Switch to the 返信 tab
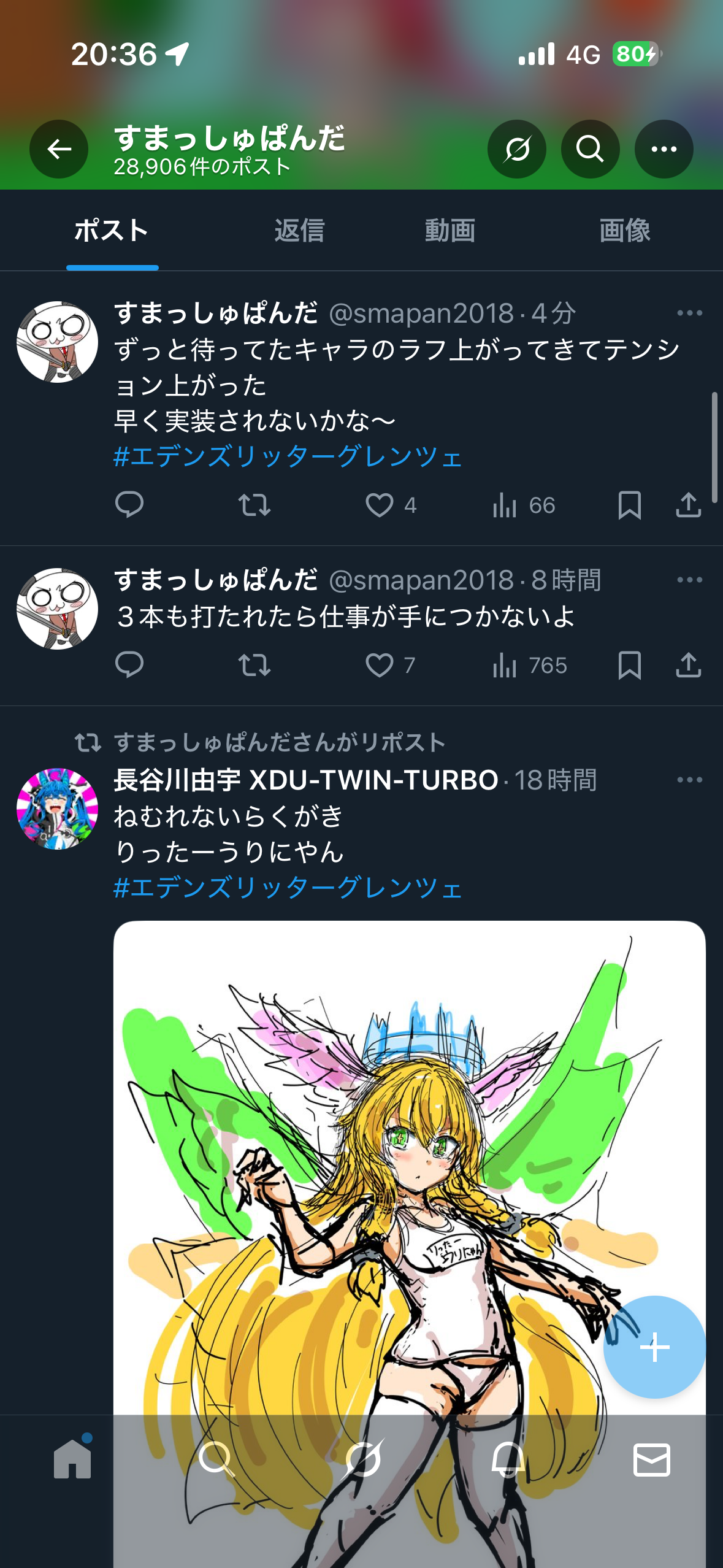Image resolution: width=723 pixels, height=1568 pixels. [x=299, y=231]
